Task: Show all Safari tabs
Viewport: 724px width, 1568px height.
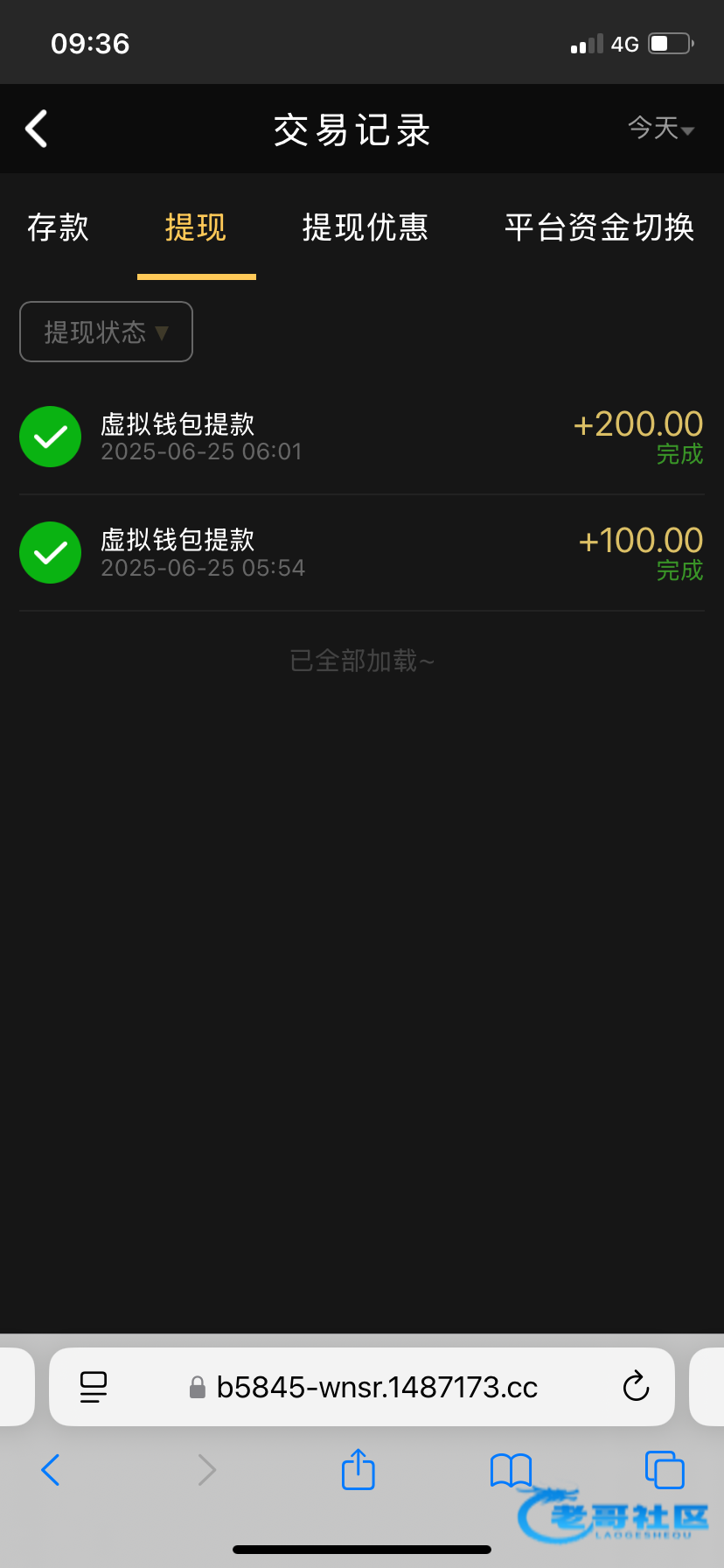Action: point(665,1470)
